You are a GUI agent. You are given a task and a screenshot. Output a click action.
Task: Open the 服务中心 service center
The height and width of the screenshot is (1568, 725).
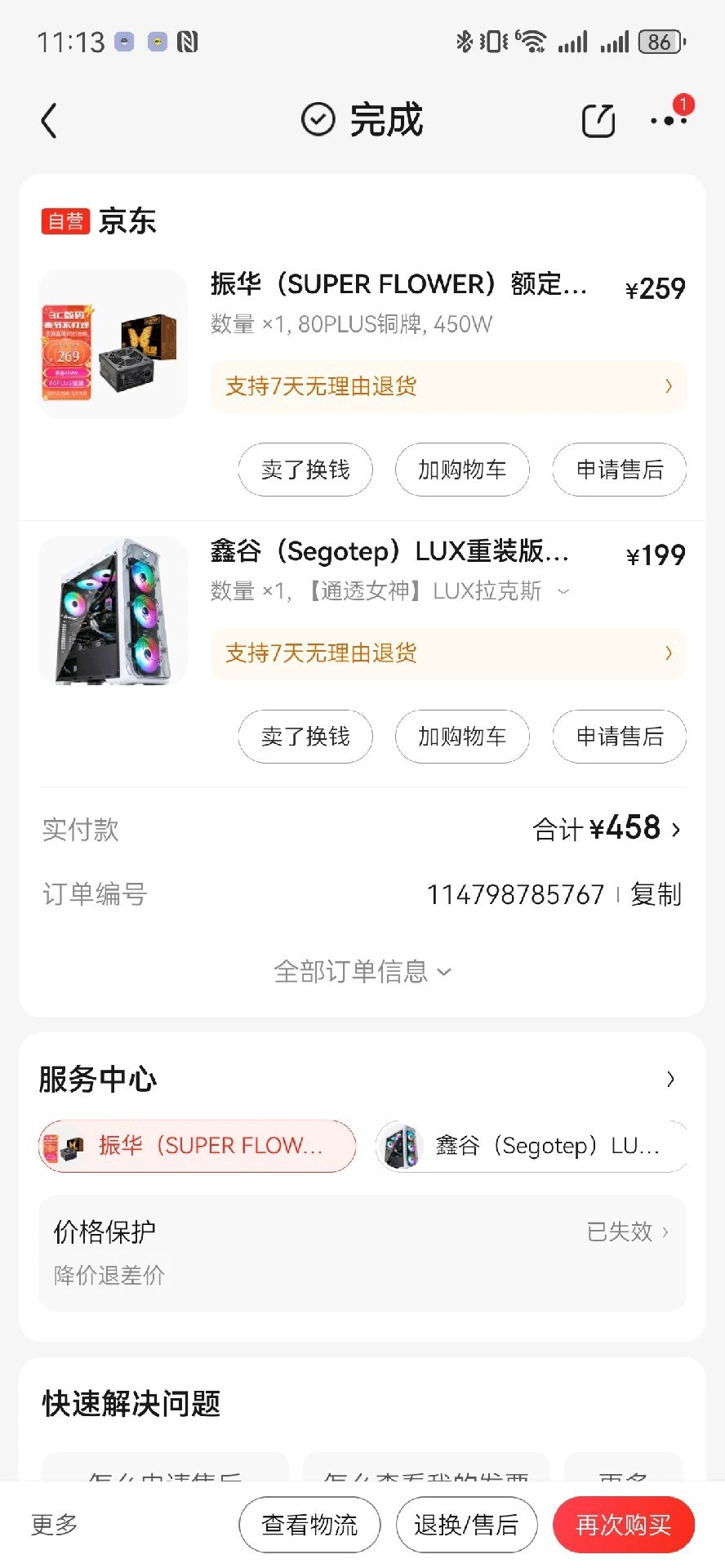click(x=669, y=1079)
